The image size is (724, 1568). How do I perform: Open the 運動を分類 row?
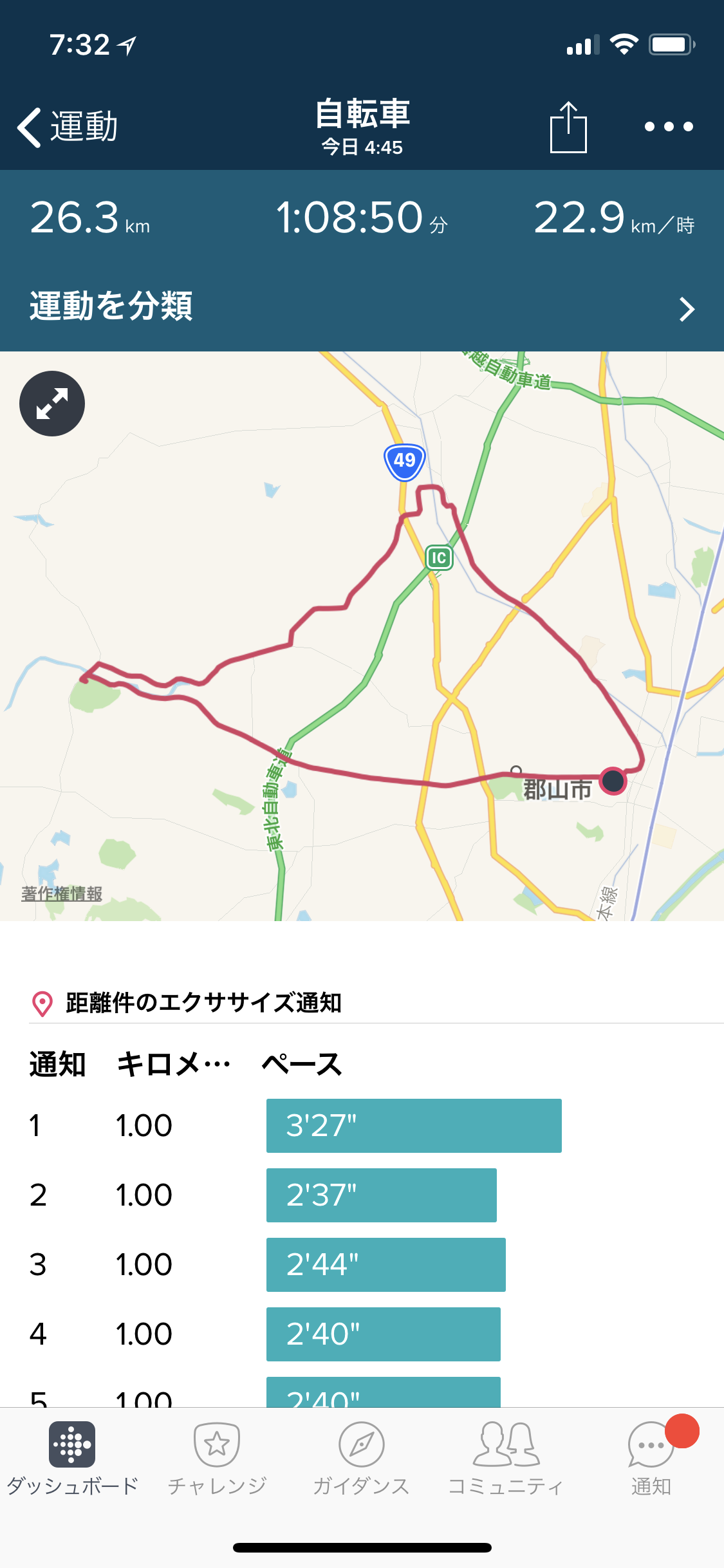362,306
